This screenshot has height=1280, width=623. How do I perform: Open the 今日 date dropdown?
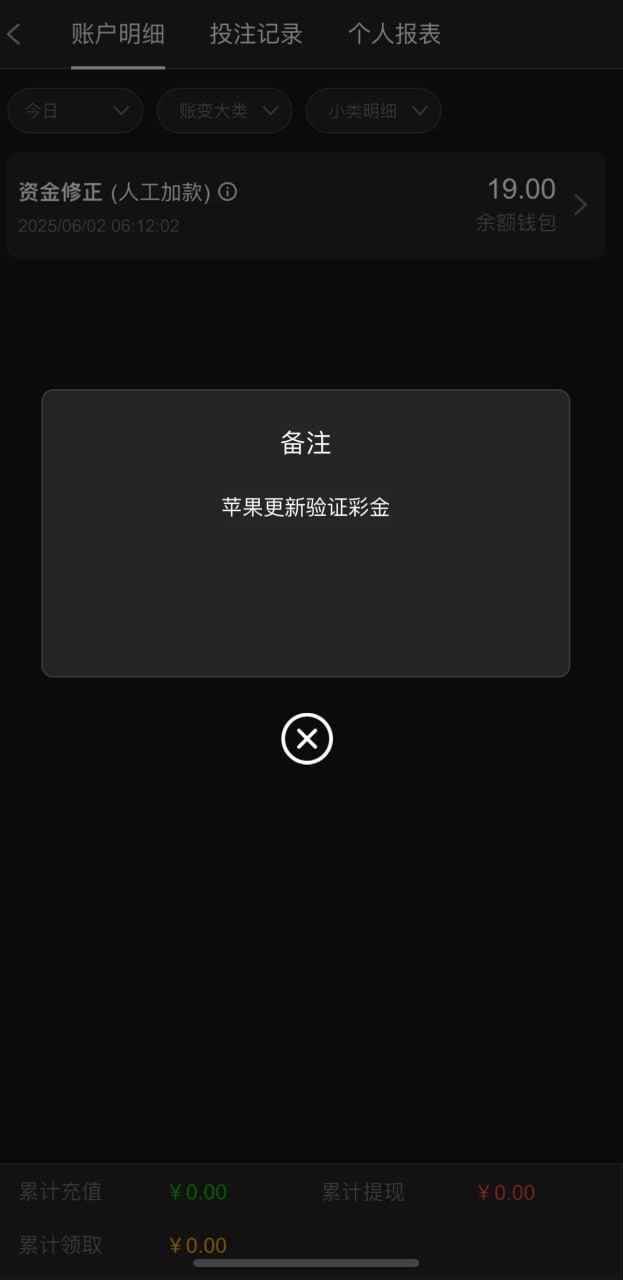[75, 111]
